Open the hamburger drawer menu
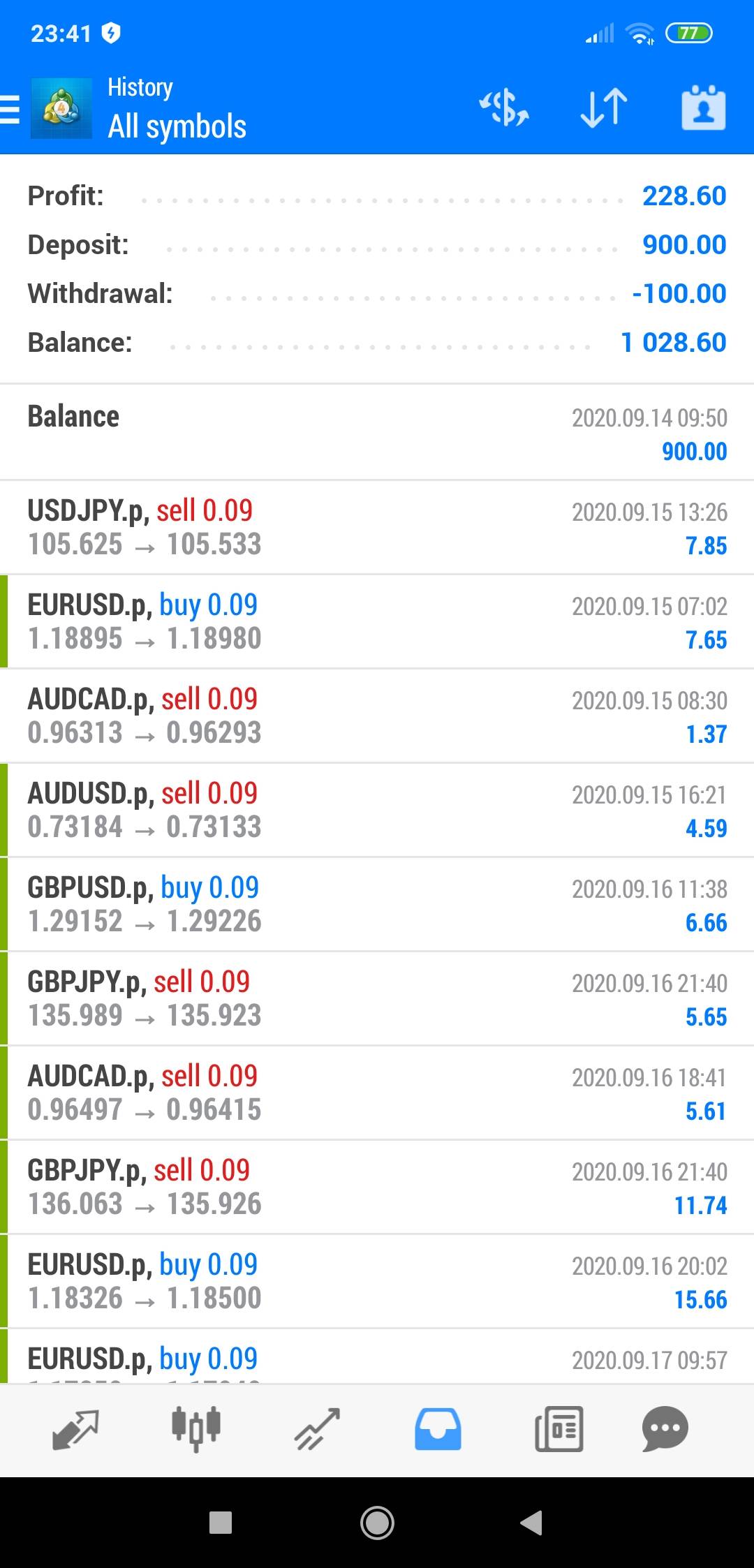 point(10,110)
